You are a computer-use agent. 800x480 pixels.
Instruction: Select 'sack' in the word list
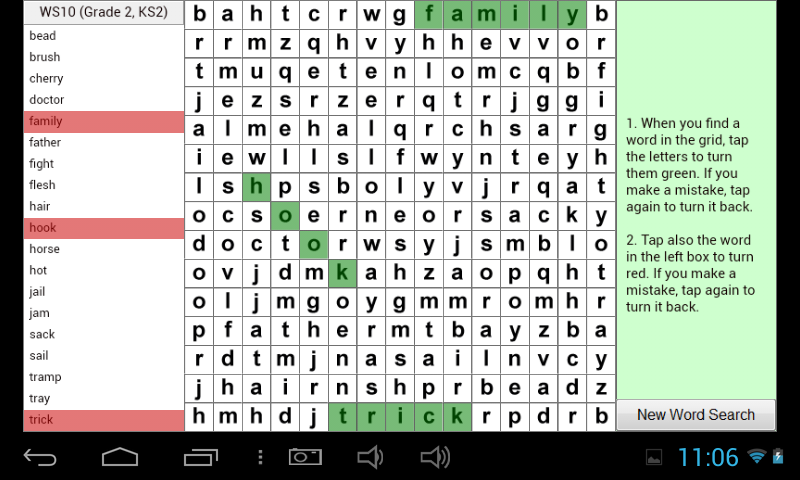pyautogui.click(x=103, y=334)
